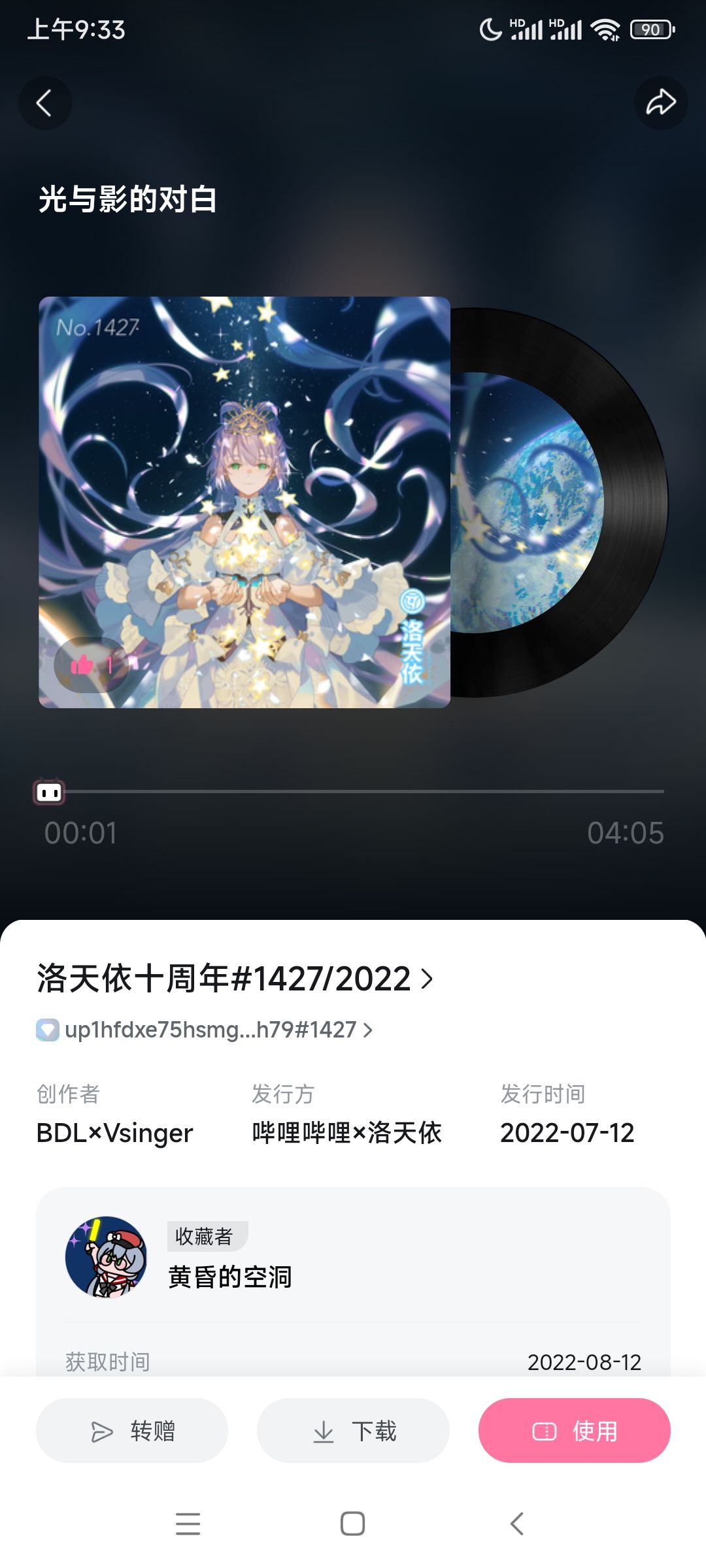
Task: Share this collectible via the arrow icon
Action: coord(660,103)
